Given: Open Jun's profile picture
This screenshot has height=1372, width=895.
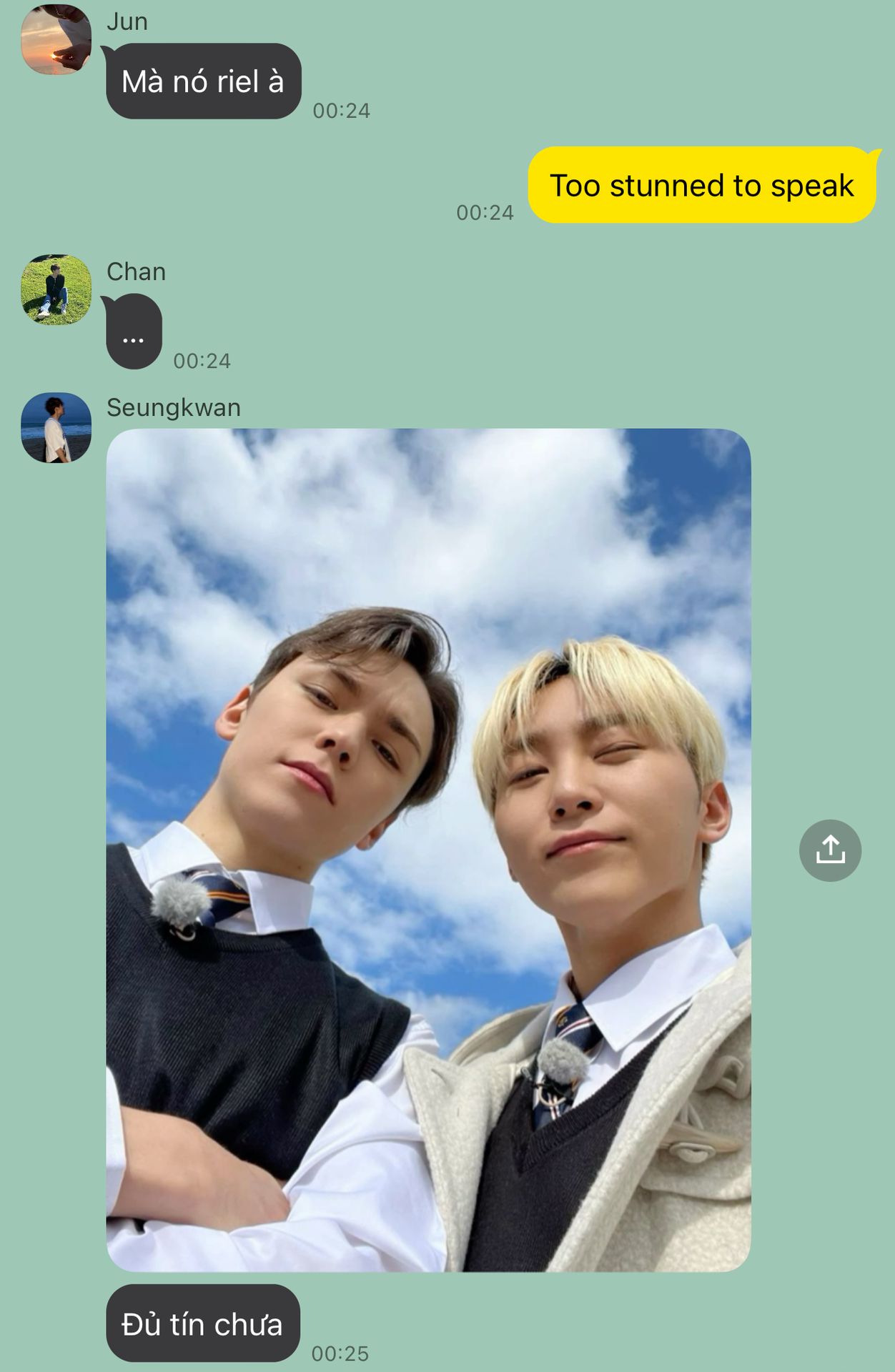Looking at the screenshot, I should (x=56, y=39).
